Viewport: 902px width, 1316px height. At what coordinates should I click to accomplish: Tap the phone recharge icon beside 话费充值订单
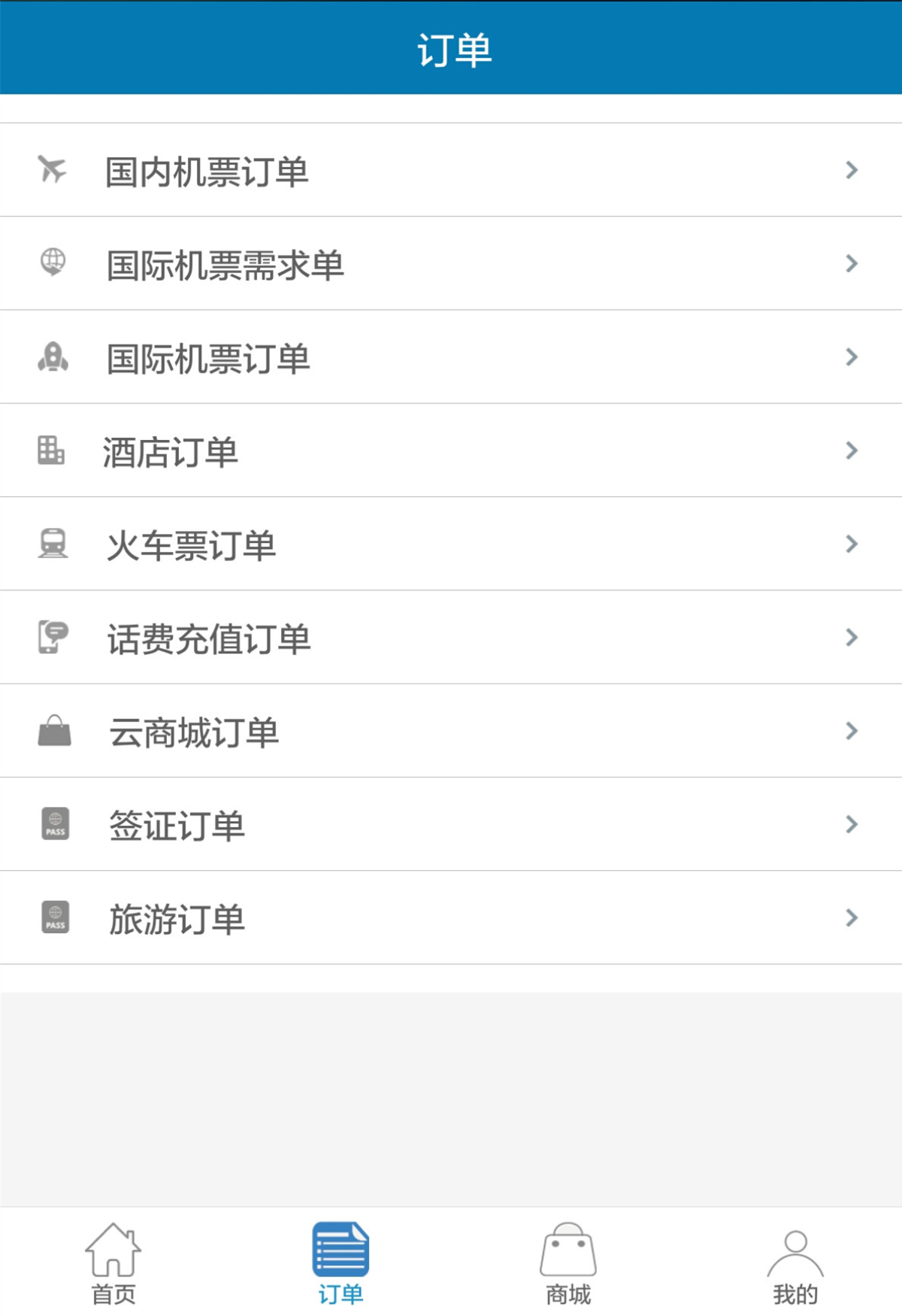click(53, 637)
